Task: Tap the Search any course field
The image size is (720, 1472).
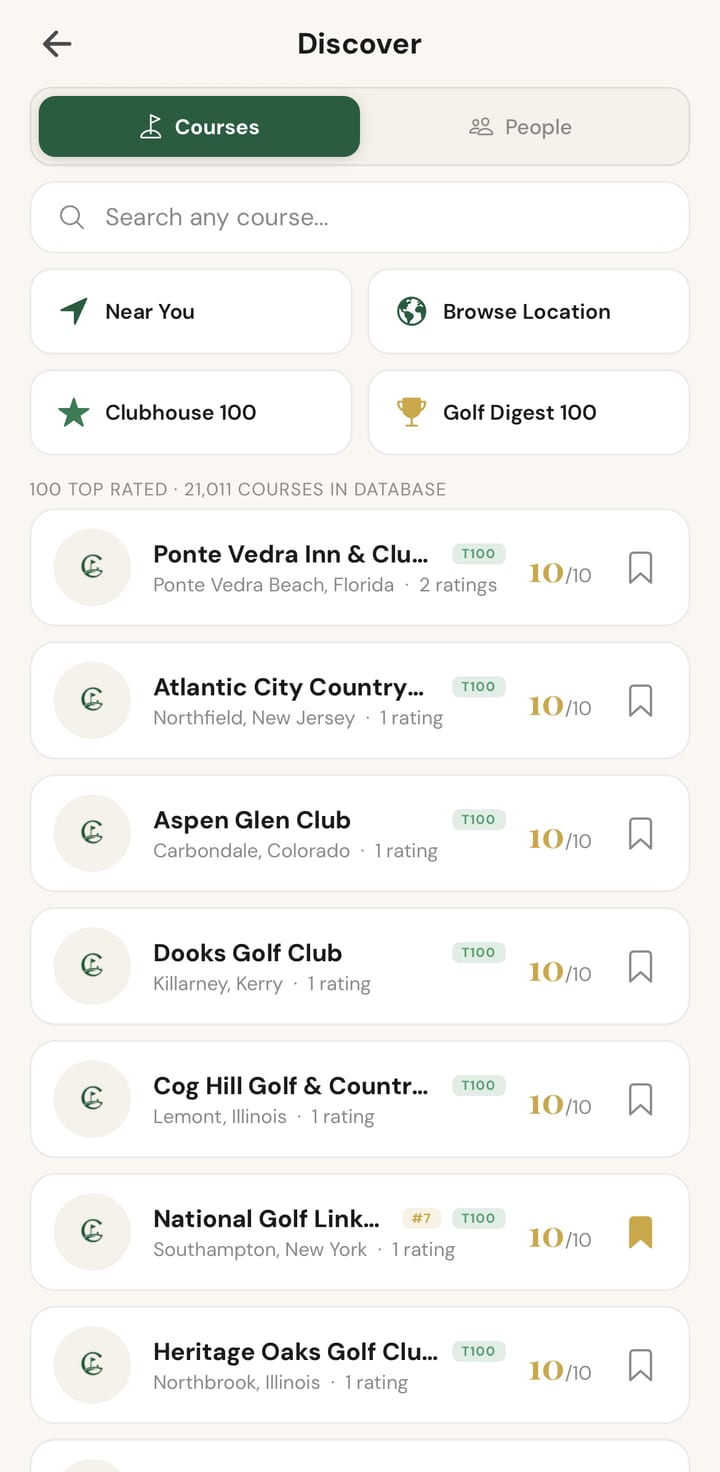Action: [x=360, y=217]
